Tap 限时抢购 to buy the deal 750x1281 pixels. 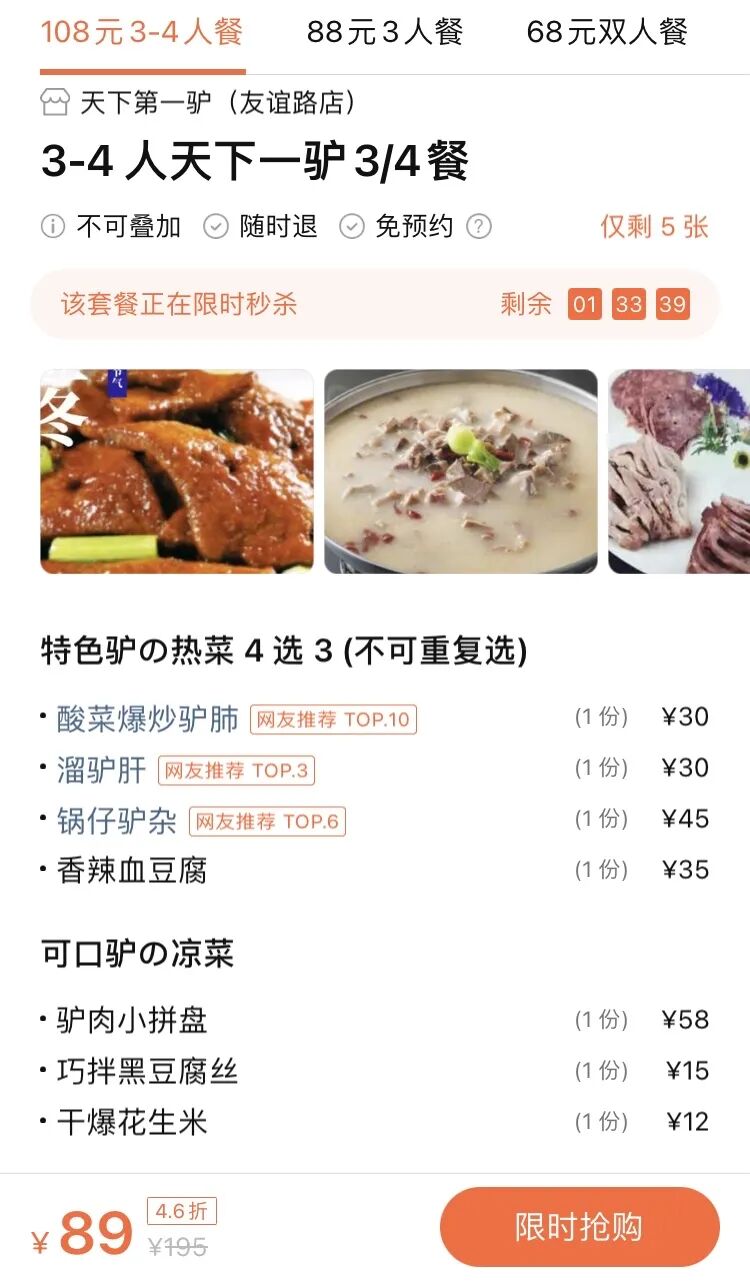pyautogui.click(x=579, y=1227)
